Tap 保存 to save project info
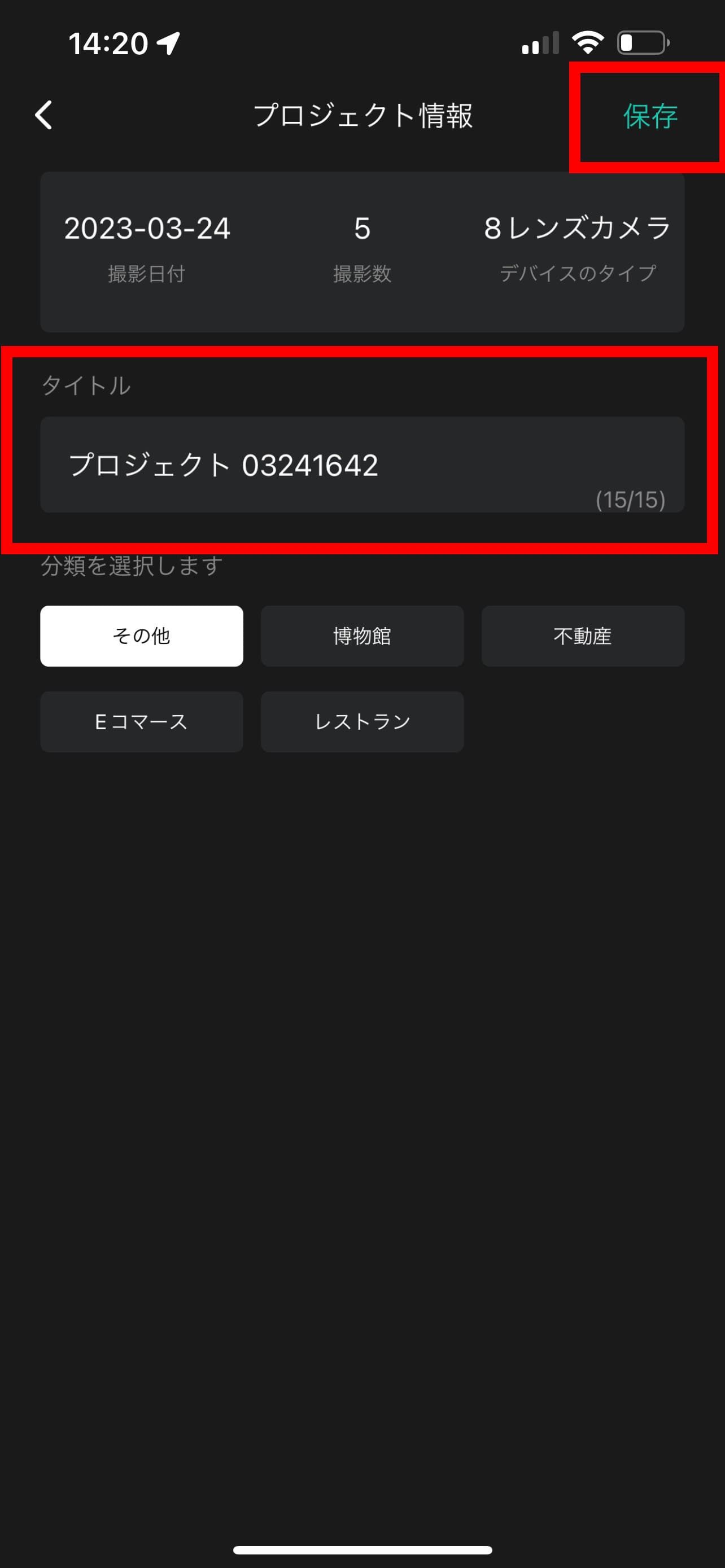Viewport: 725px width, 1568px height. point(649,116)
